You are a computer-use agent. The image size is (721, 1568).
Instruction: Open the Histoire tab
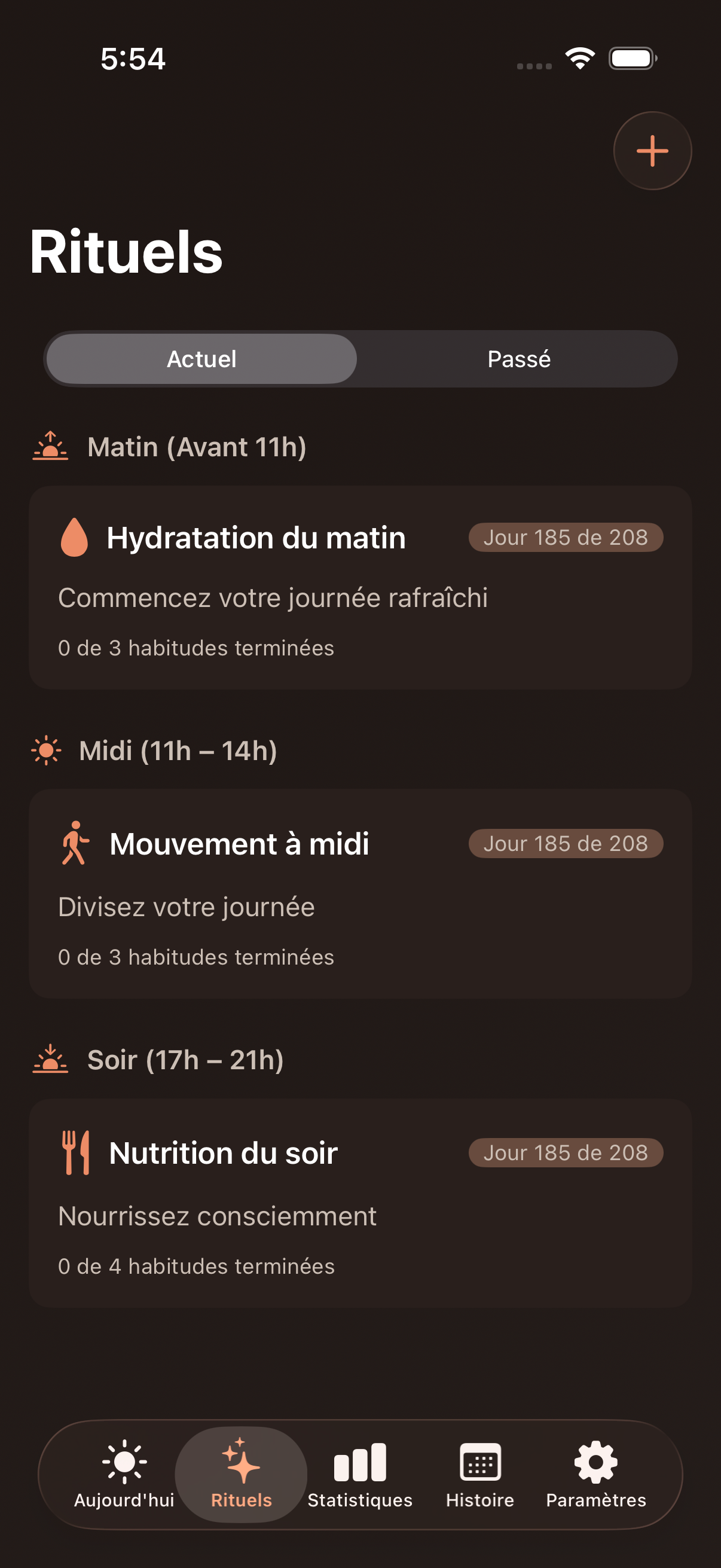(479, 1475)
